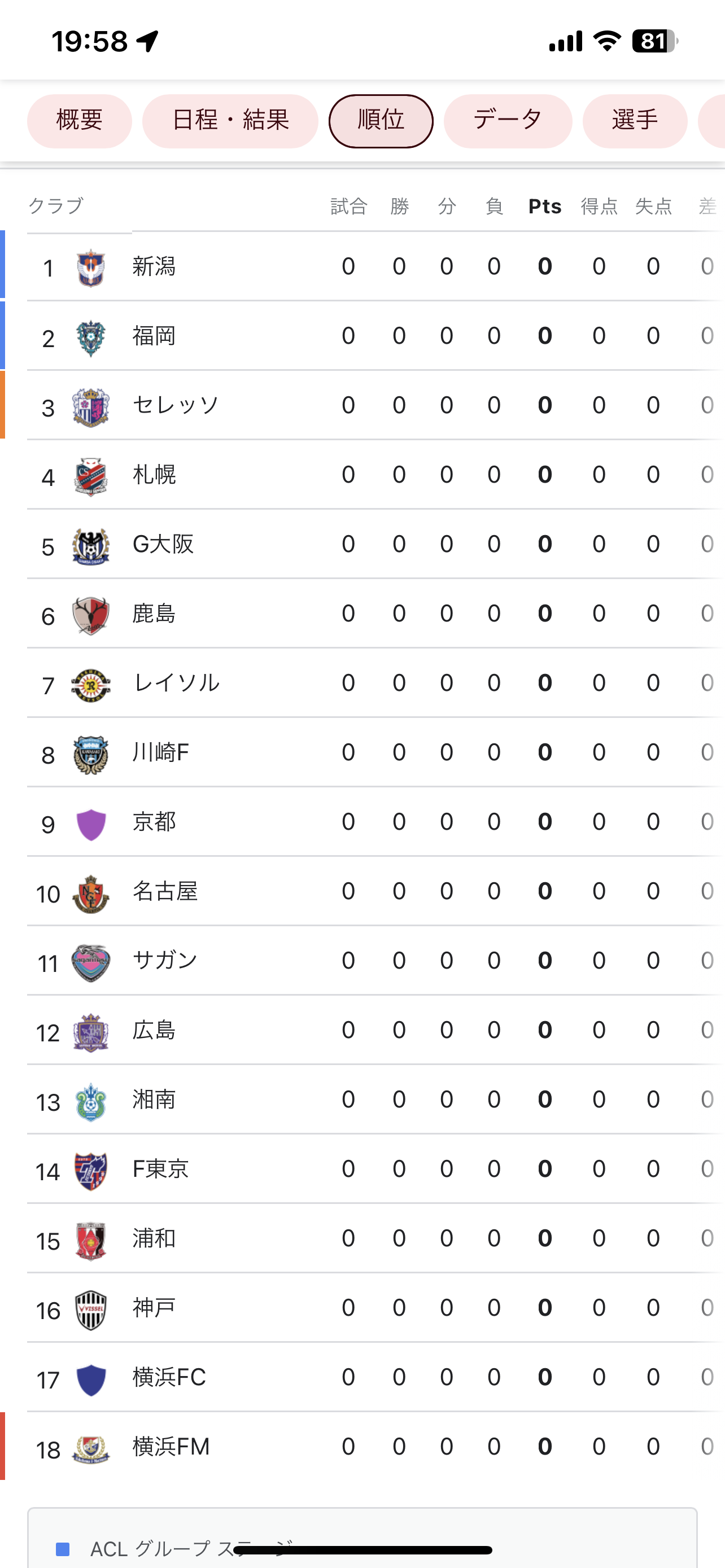The height and width of the screenshot is (1568, 725).
Task: Select the 順位 tab
Action: [x=381, y=121]
